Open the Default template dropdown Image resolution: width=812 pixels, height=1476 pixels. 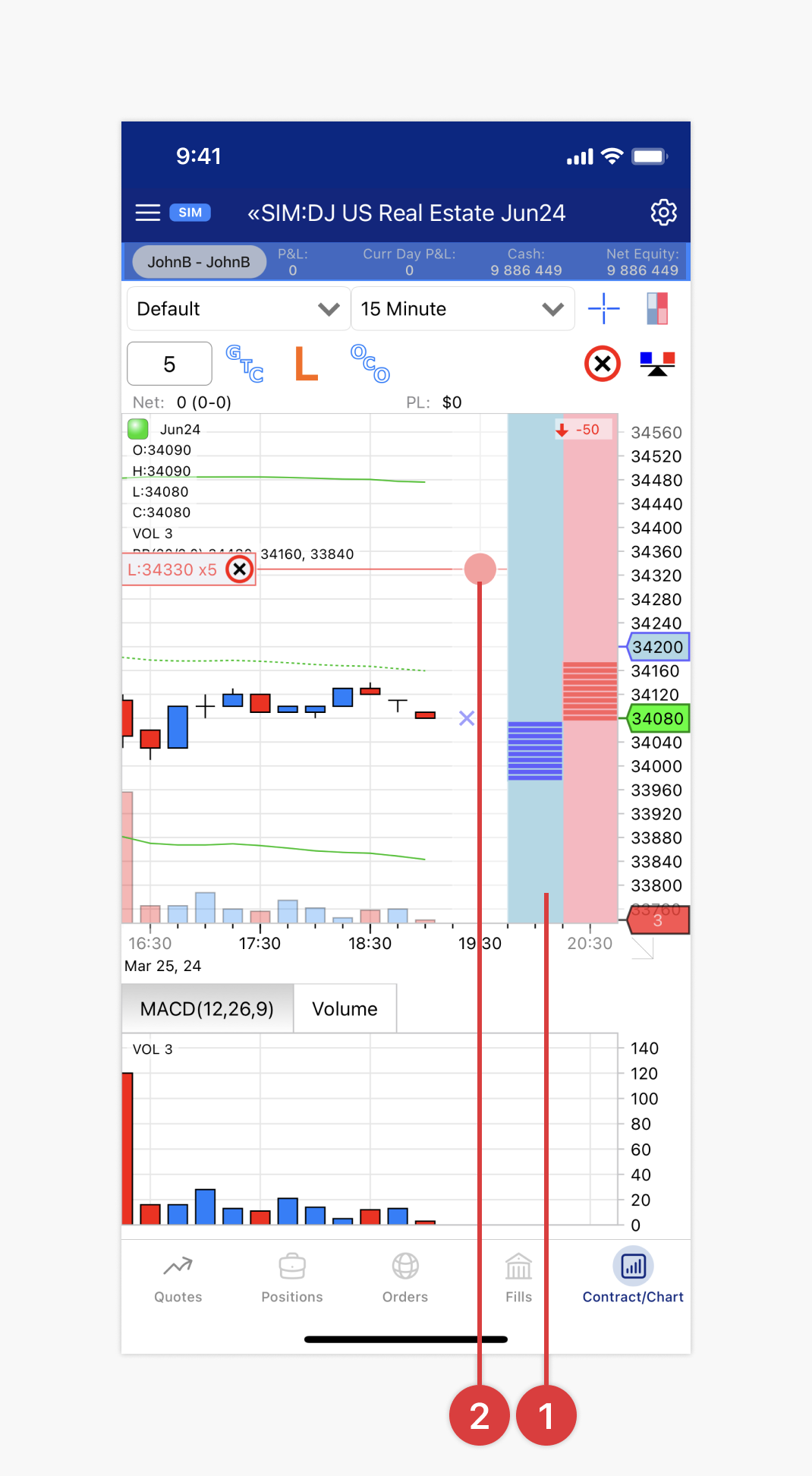click(238, 308)
